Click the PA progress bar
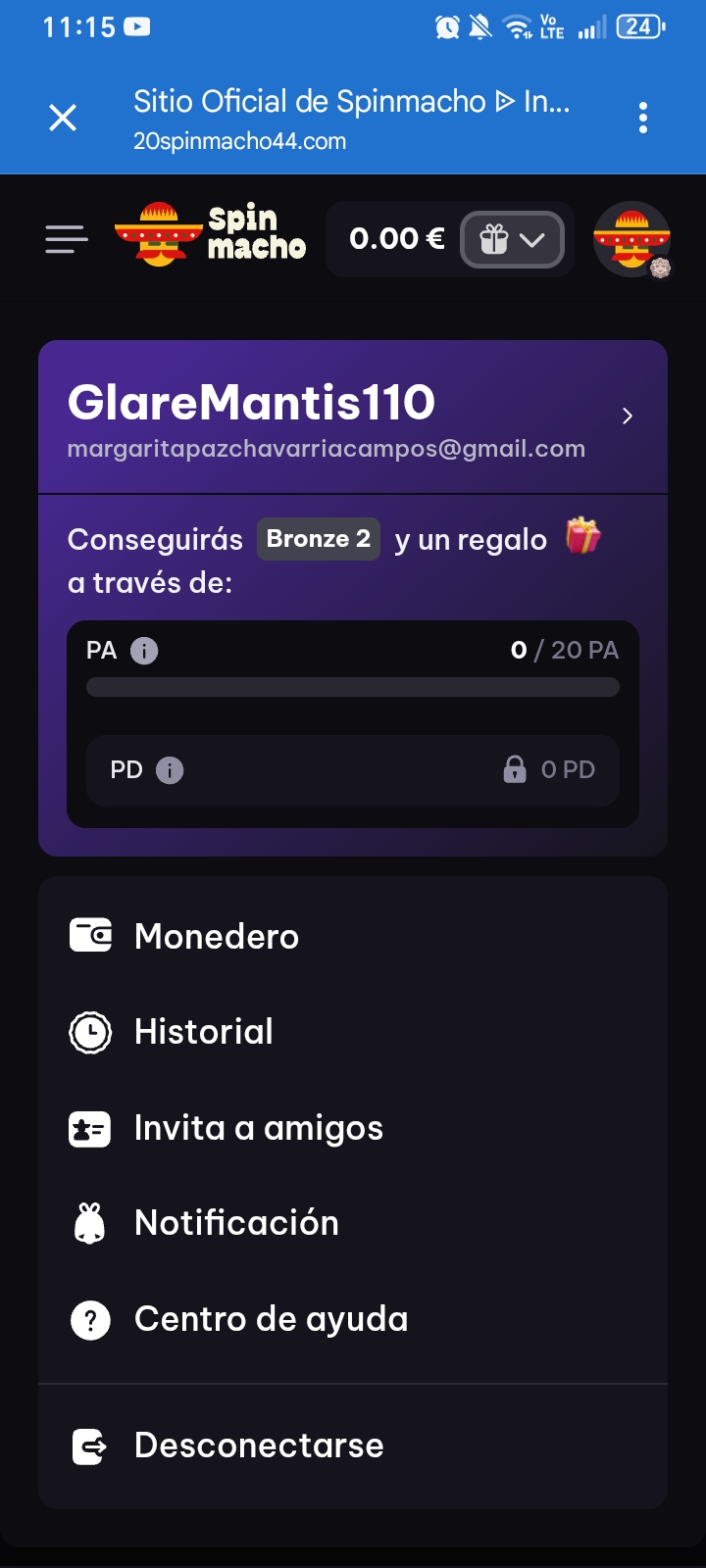The image size is (706, 1568). 353,689
